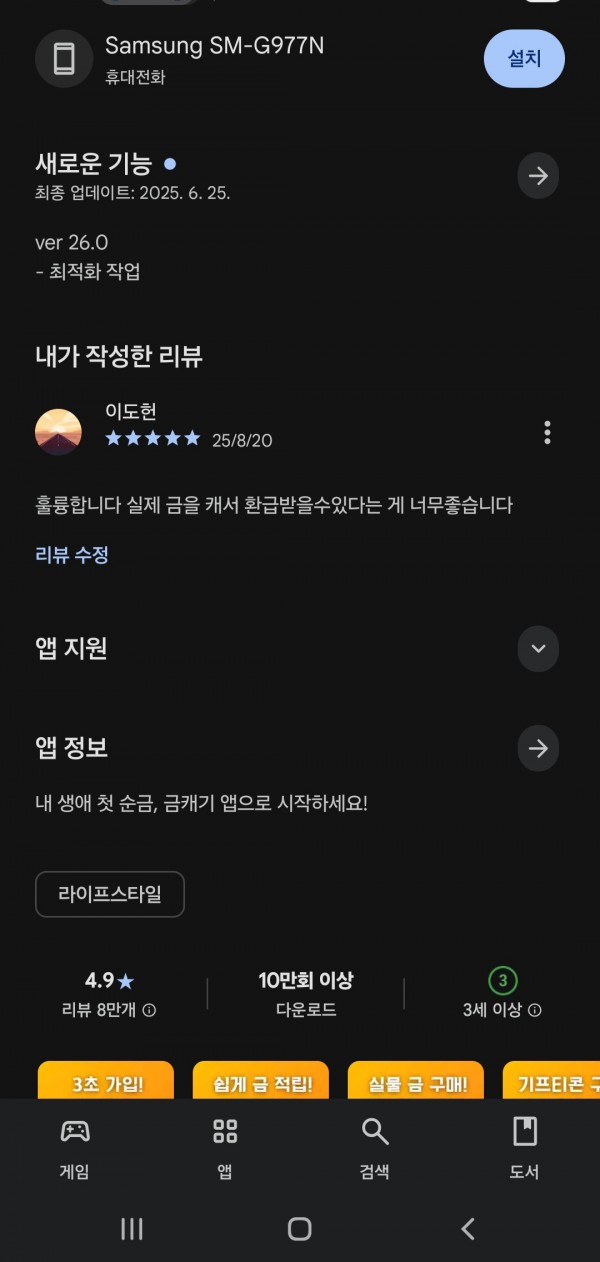Viewport: 600px width, 1262px height.
Task: Tap the 설치 install button
Action: (524, 59)
